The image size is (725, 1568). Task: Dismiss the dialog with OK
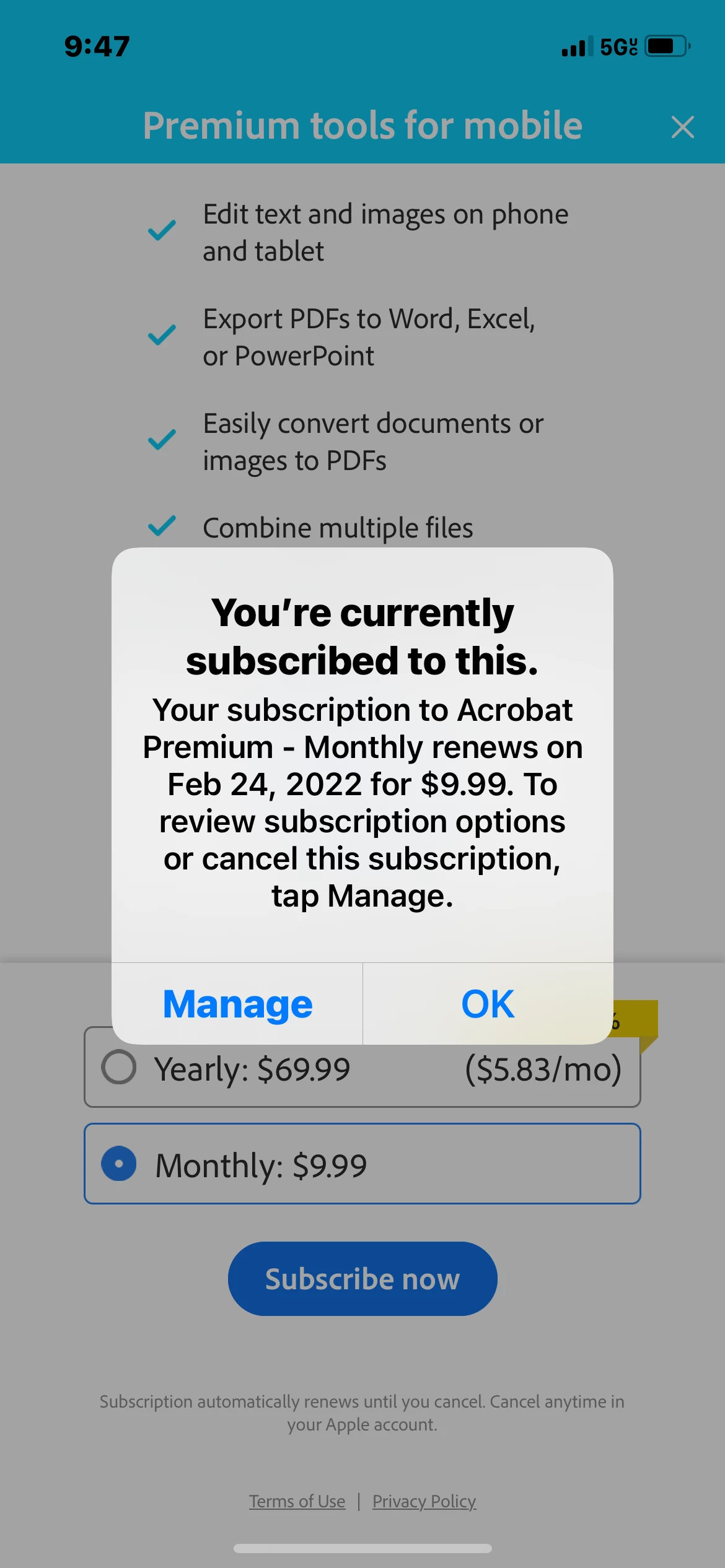point(488,1004)
